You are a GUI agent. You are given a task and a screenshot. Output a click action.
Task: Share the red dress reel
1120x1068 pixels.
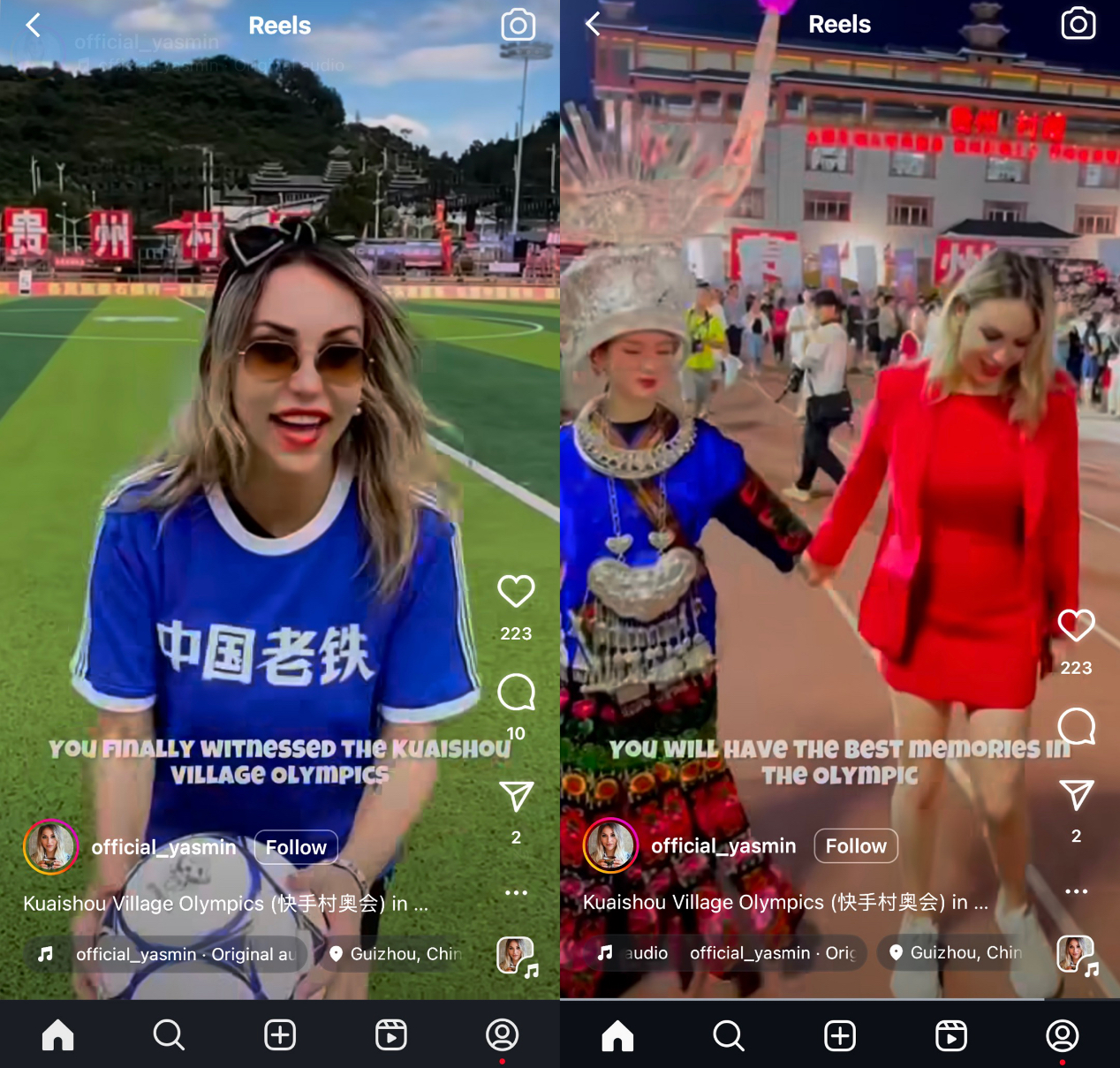pyautogui.click(x=1076, y=795)
